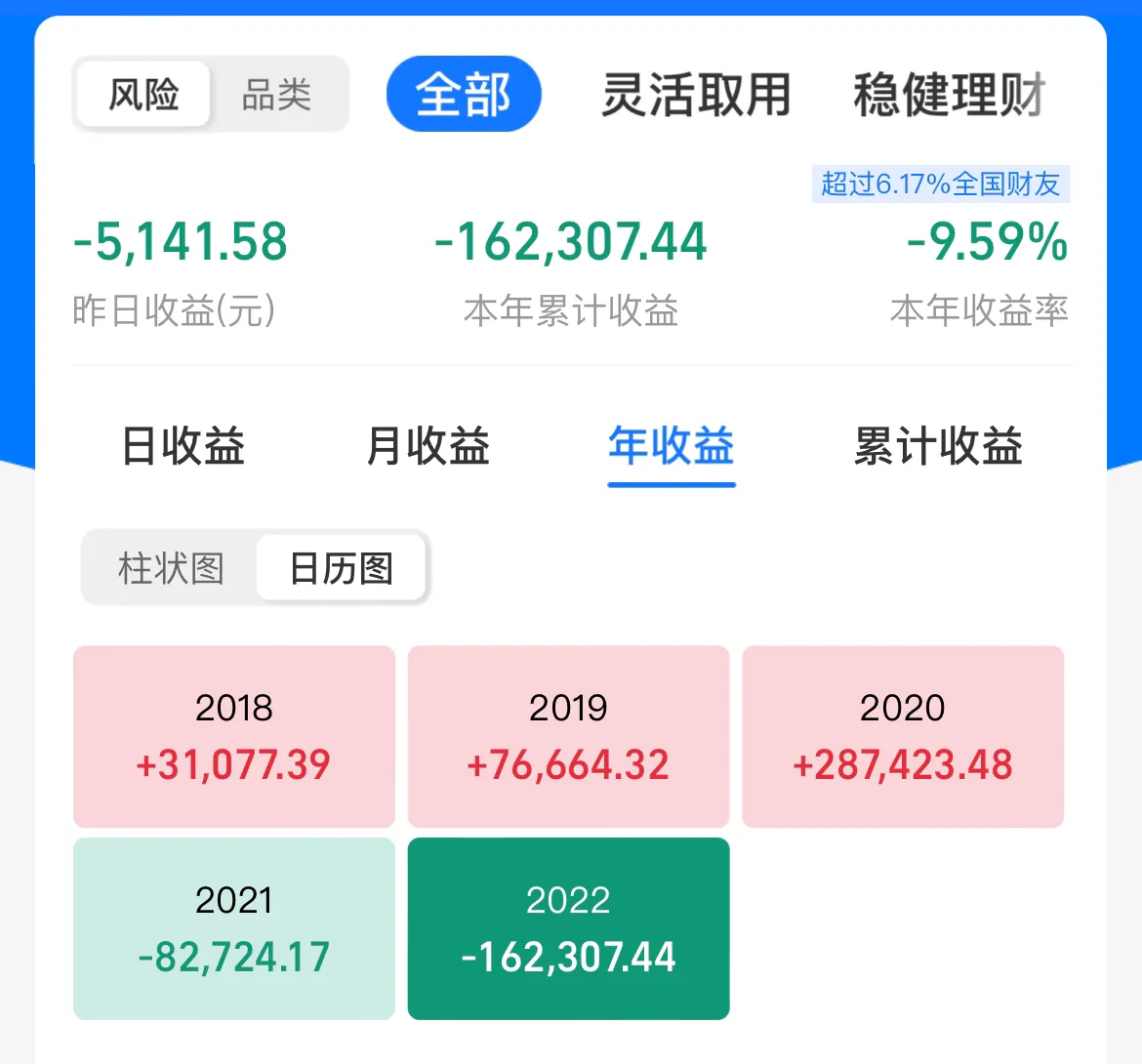This screenshot has height=1064, width=1142.
Task: Filter by 灵活取用
Action: point(696,95)
